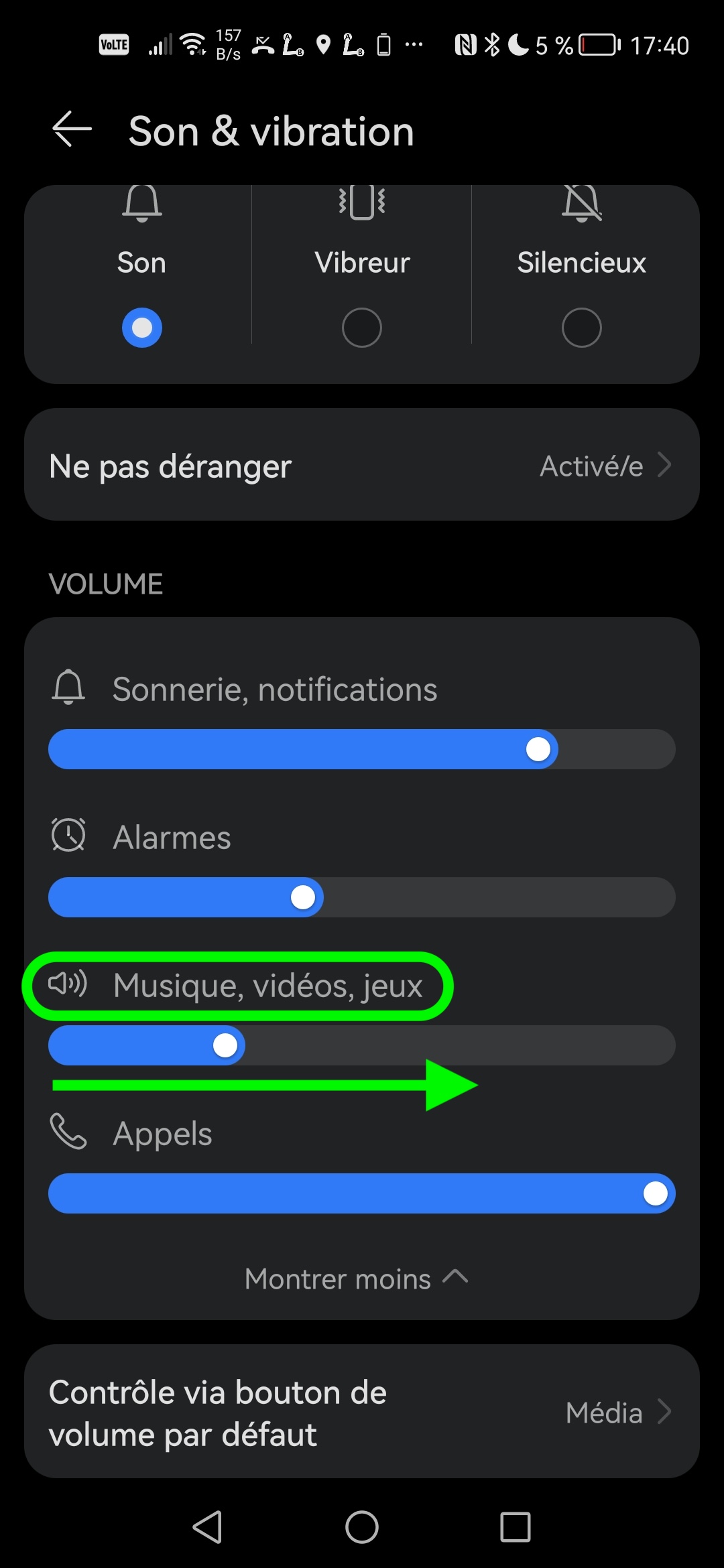Go to the home screen
Screen dimensions: 724x1568
[x=362, y=1527]
